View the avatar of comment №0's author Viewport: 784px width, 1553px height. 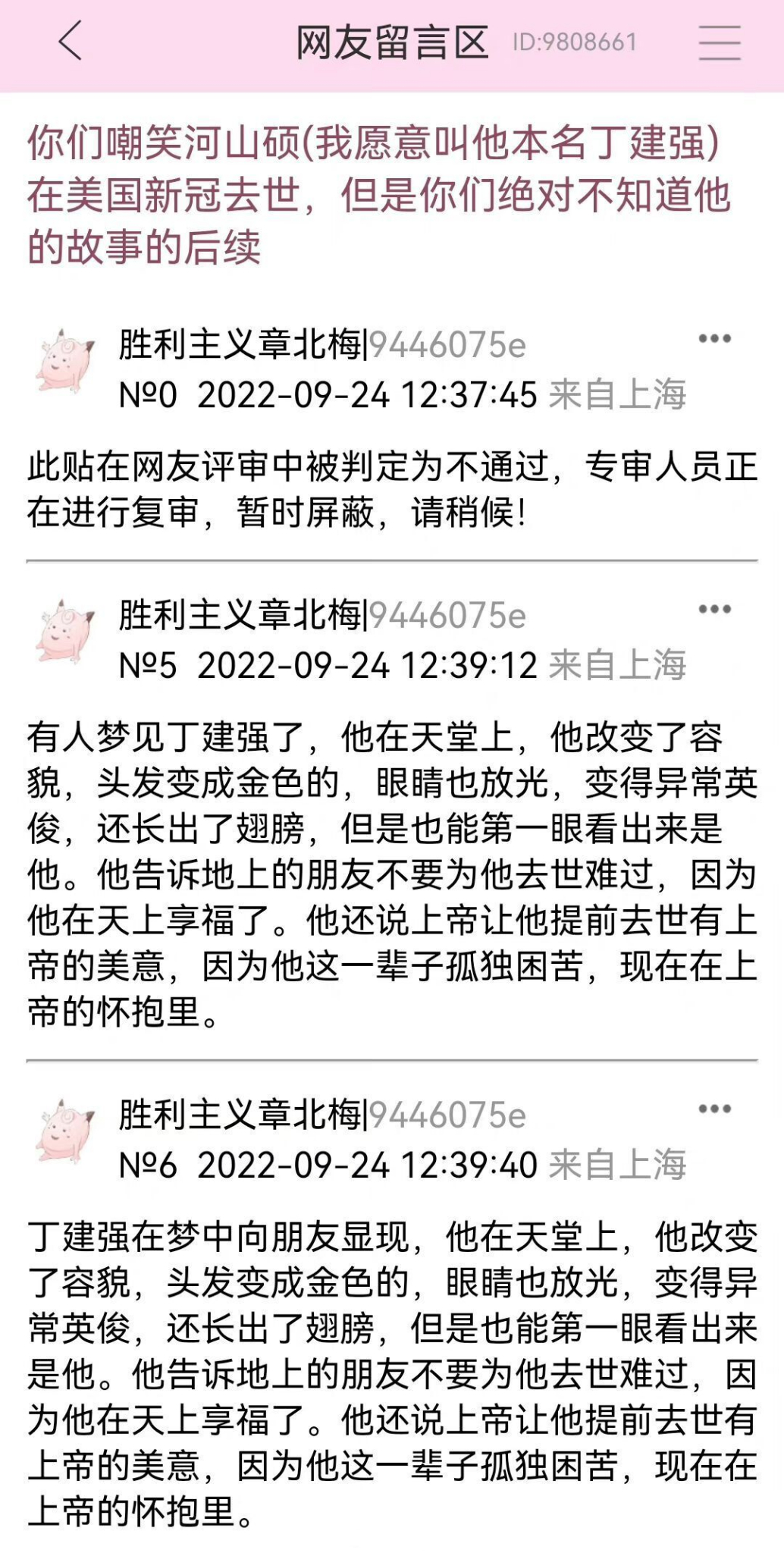tap(65, 361)
